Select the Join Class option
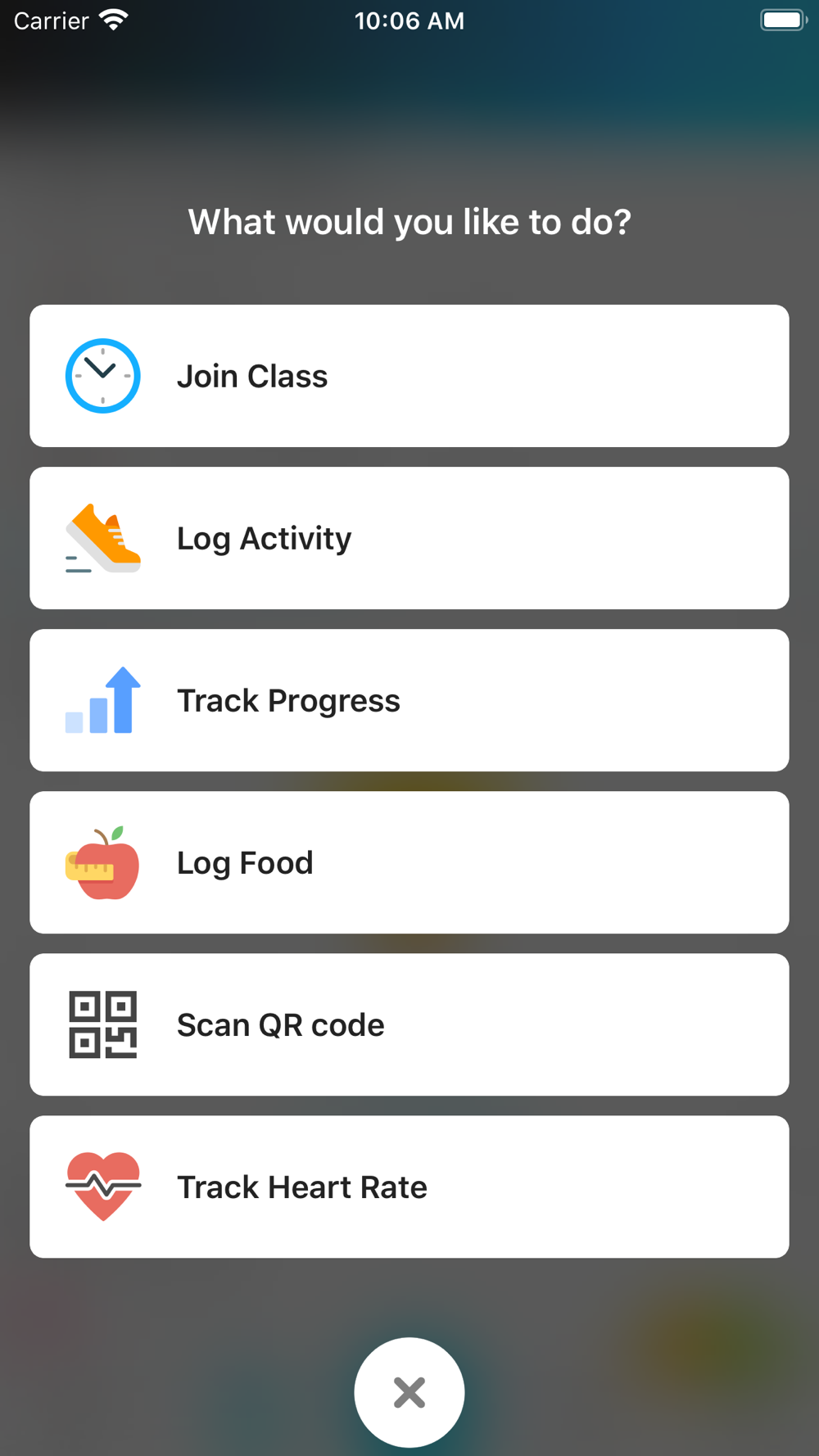 click(409, 376)
